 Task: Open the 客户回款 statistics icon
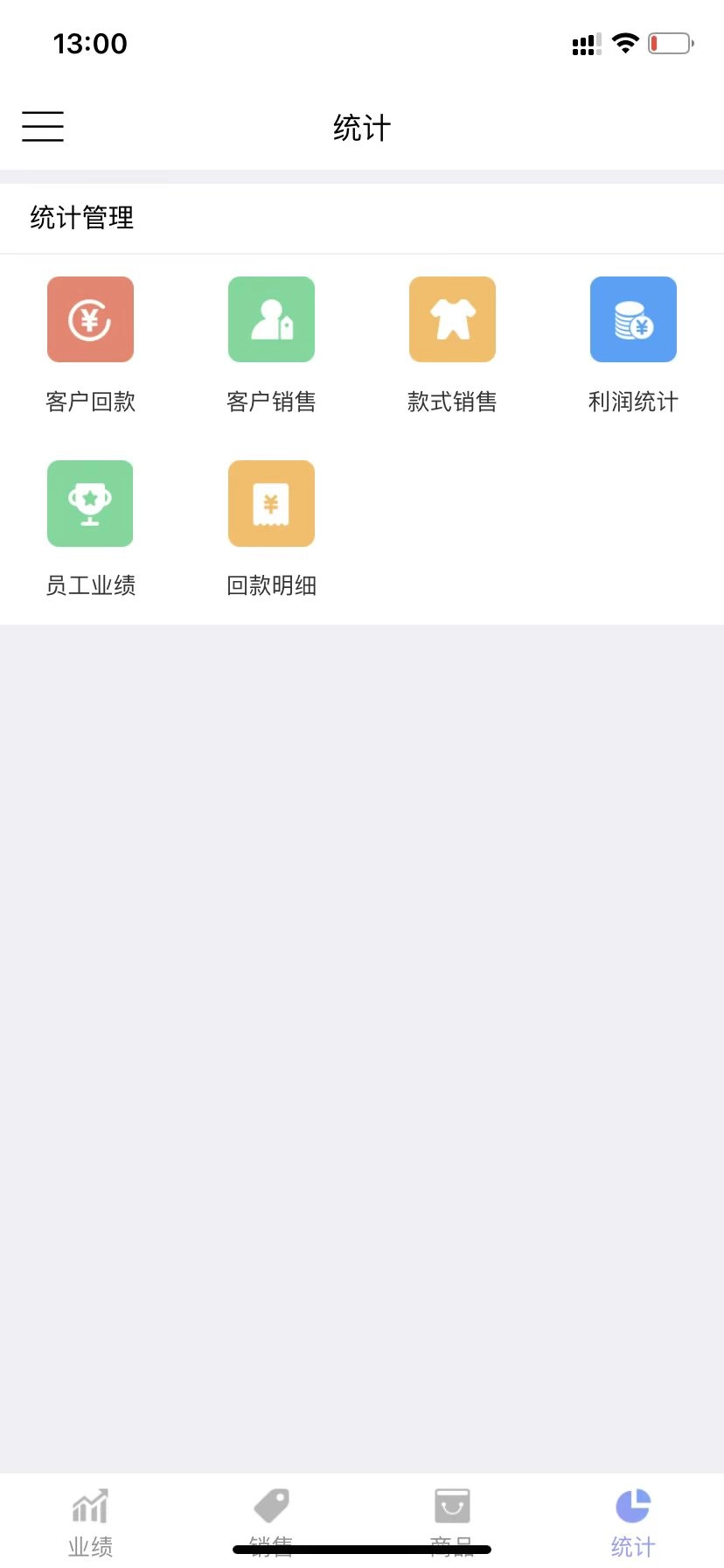click(x=90, y=319)
